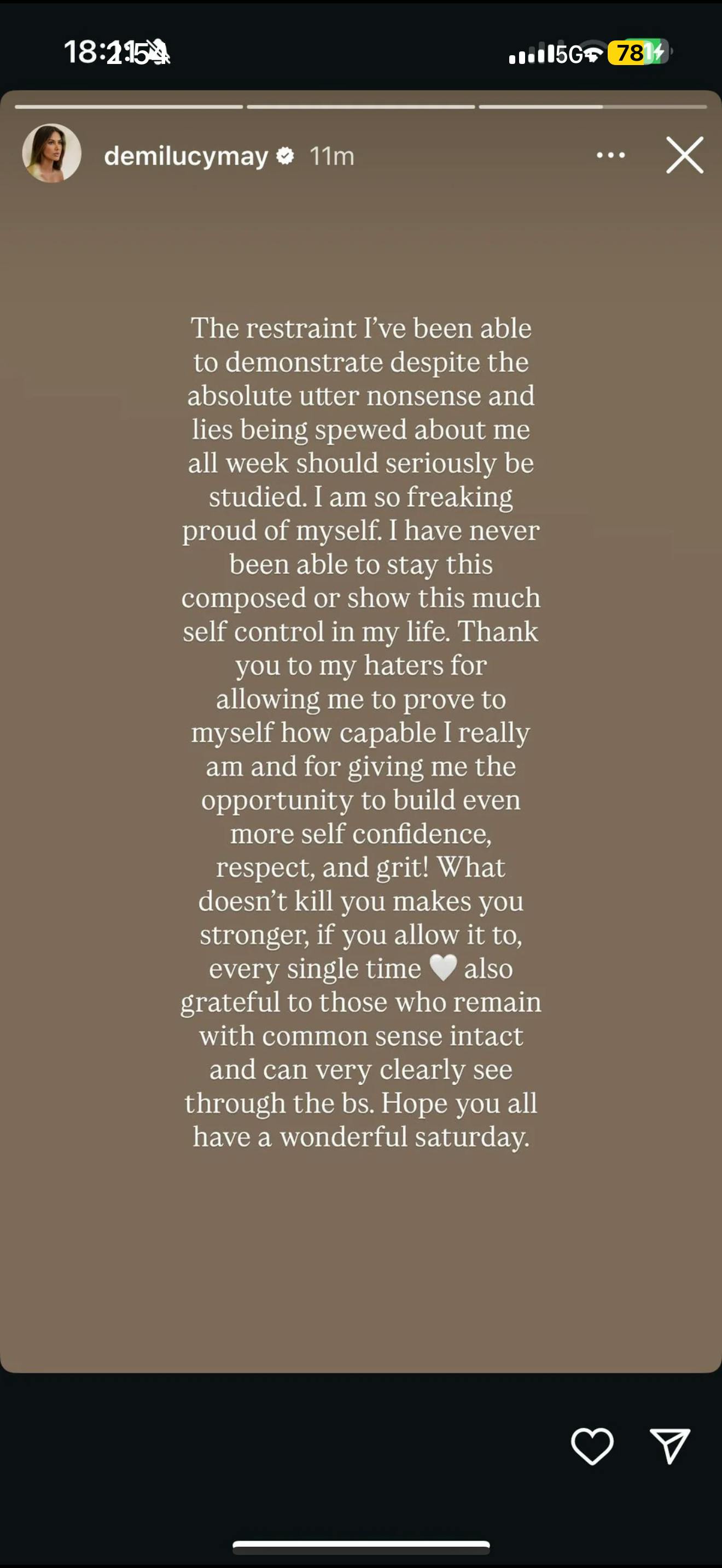Like this story with the heart

click(592, 1446)
